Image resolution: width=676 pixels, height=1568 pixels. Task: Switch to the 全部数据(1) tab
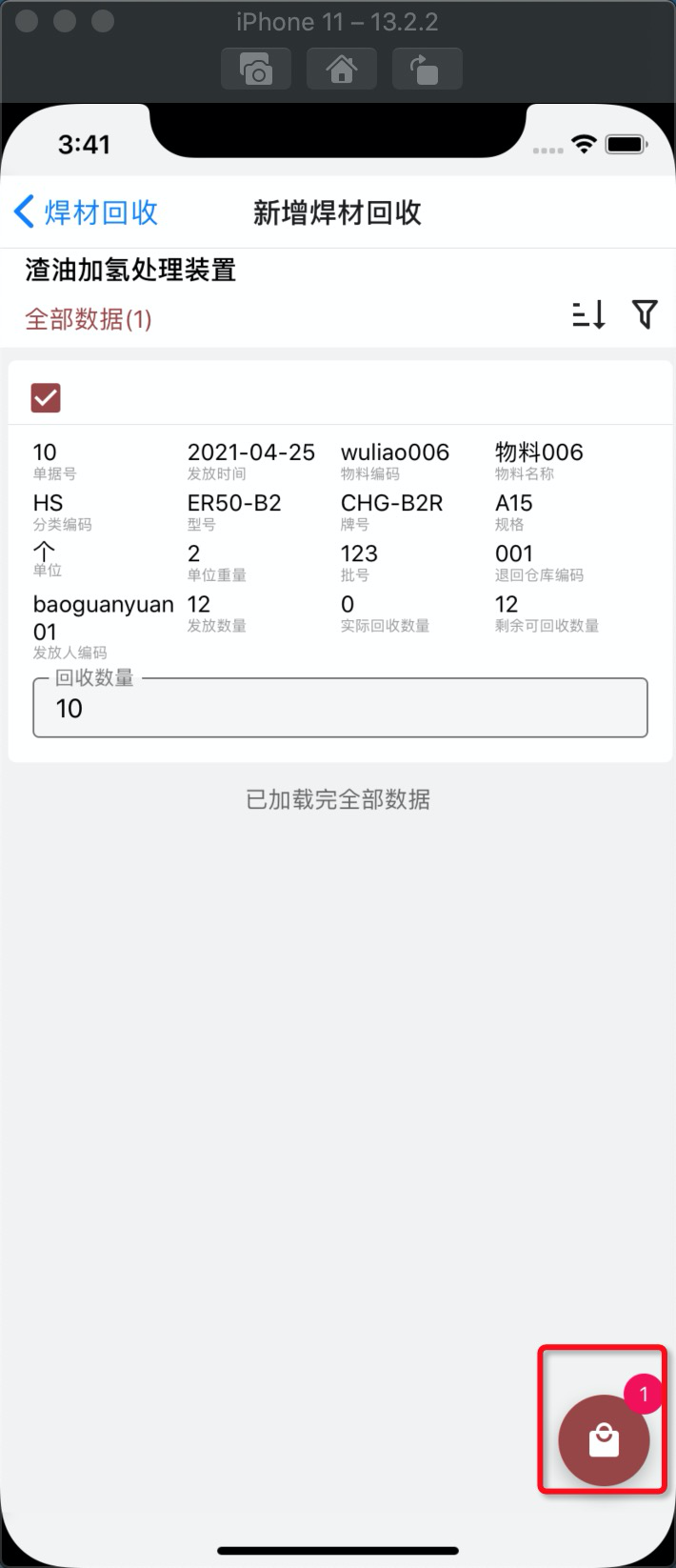pos(89,319)
